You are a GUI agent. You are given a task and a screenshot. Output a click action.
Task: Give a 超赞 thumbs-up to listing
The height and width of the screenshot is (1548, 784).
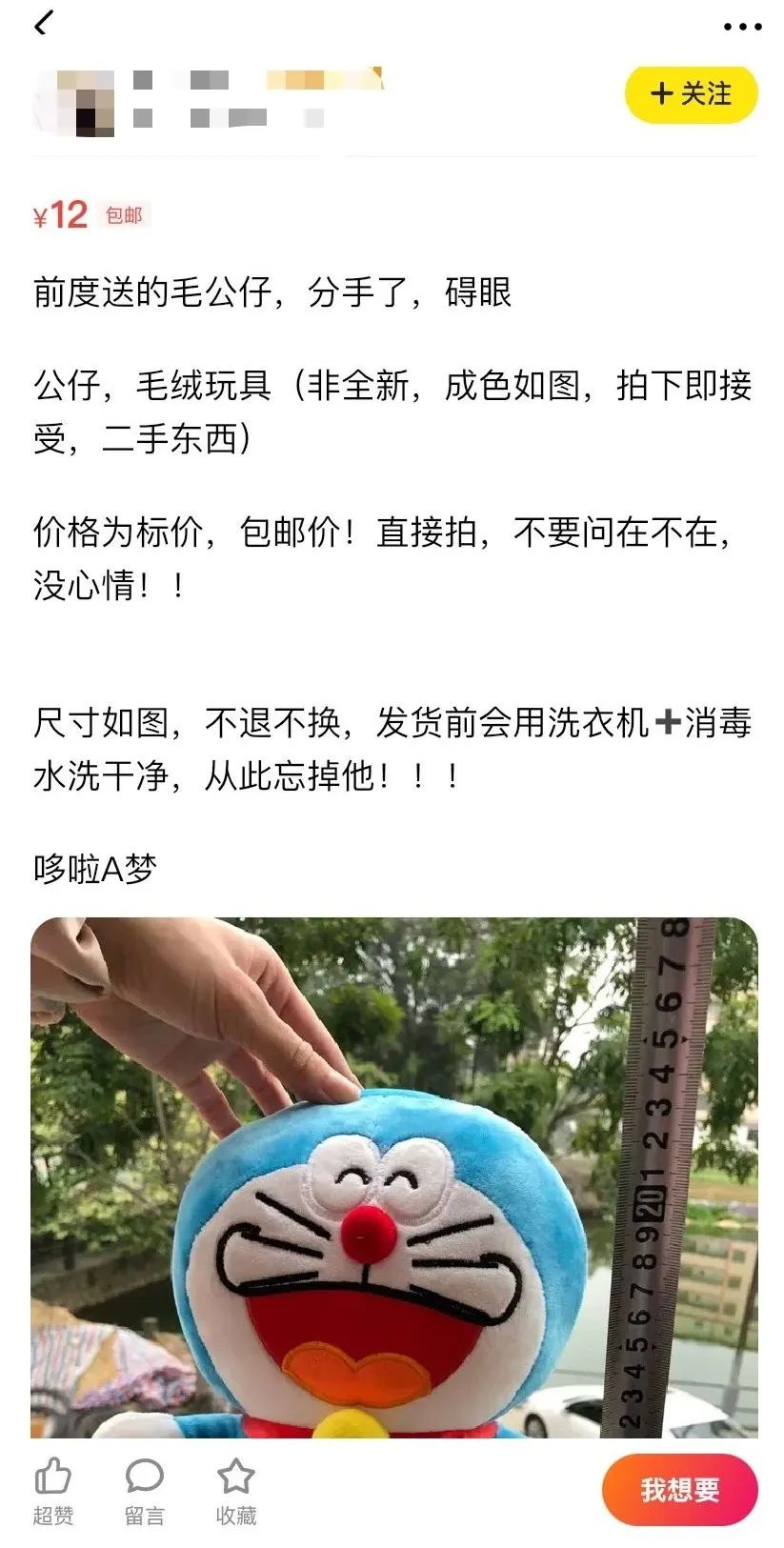coord(52,1489)
